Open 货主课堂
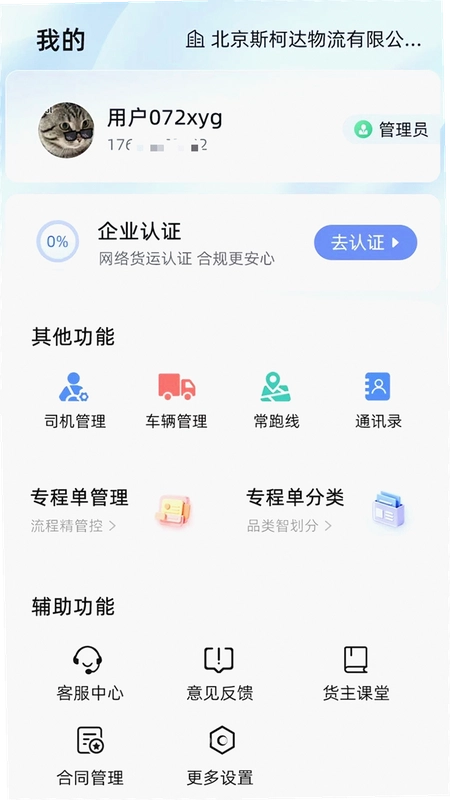This screenshot has height=800, width=450. click(x=356, y=673)
